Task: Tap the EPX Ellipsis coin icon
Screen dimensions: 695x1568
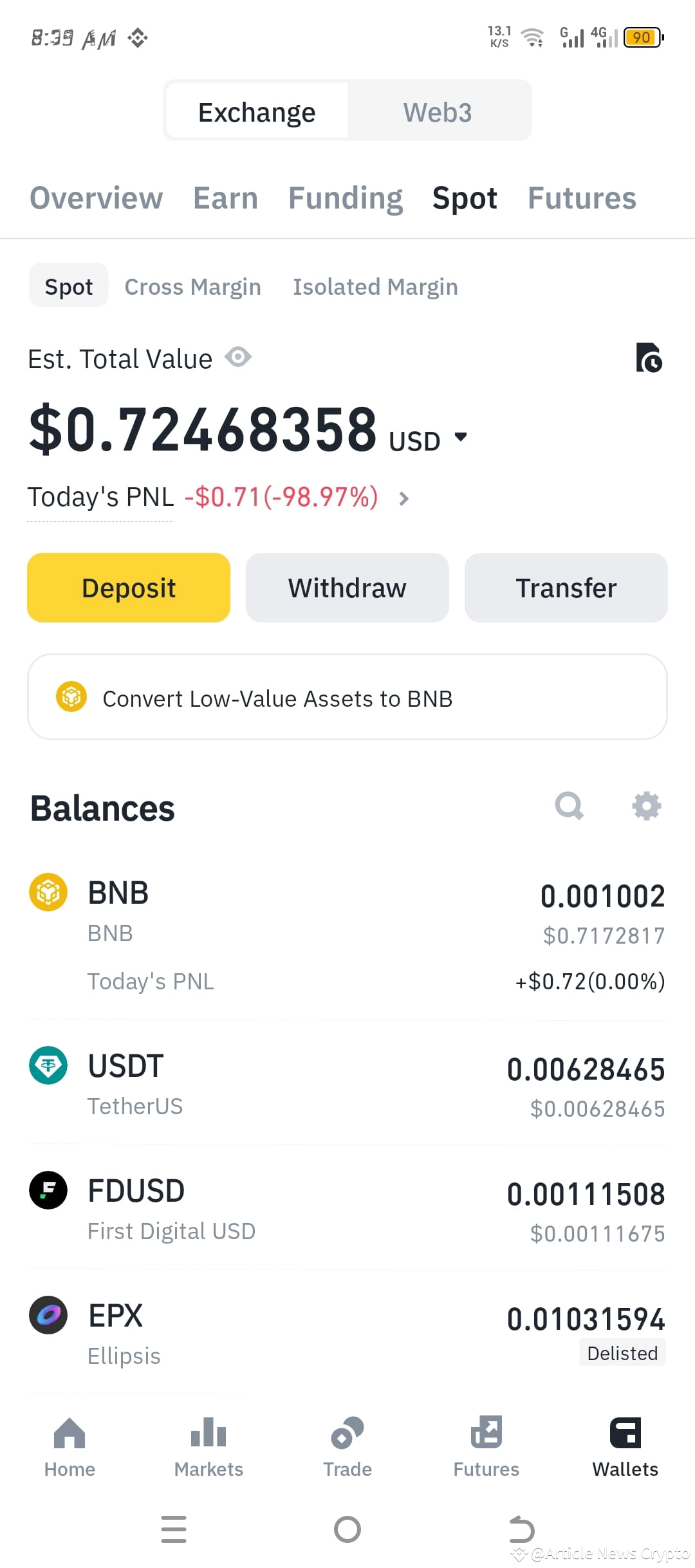Action: click(48, 1316)
